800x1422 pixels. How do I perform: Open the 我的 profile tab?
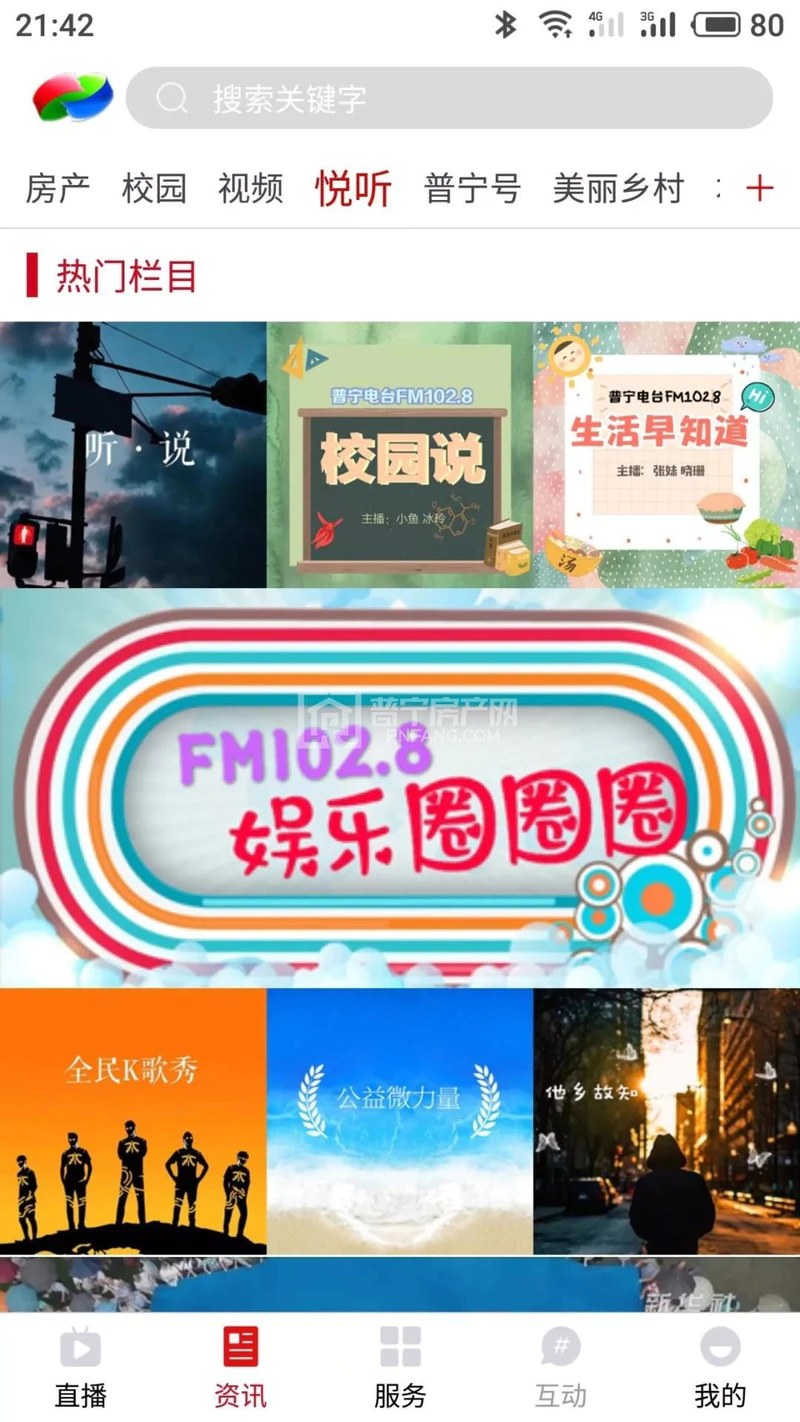(720, 1366)
